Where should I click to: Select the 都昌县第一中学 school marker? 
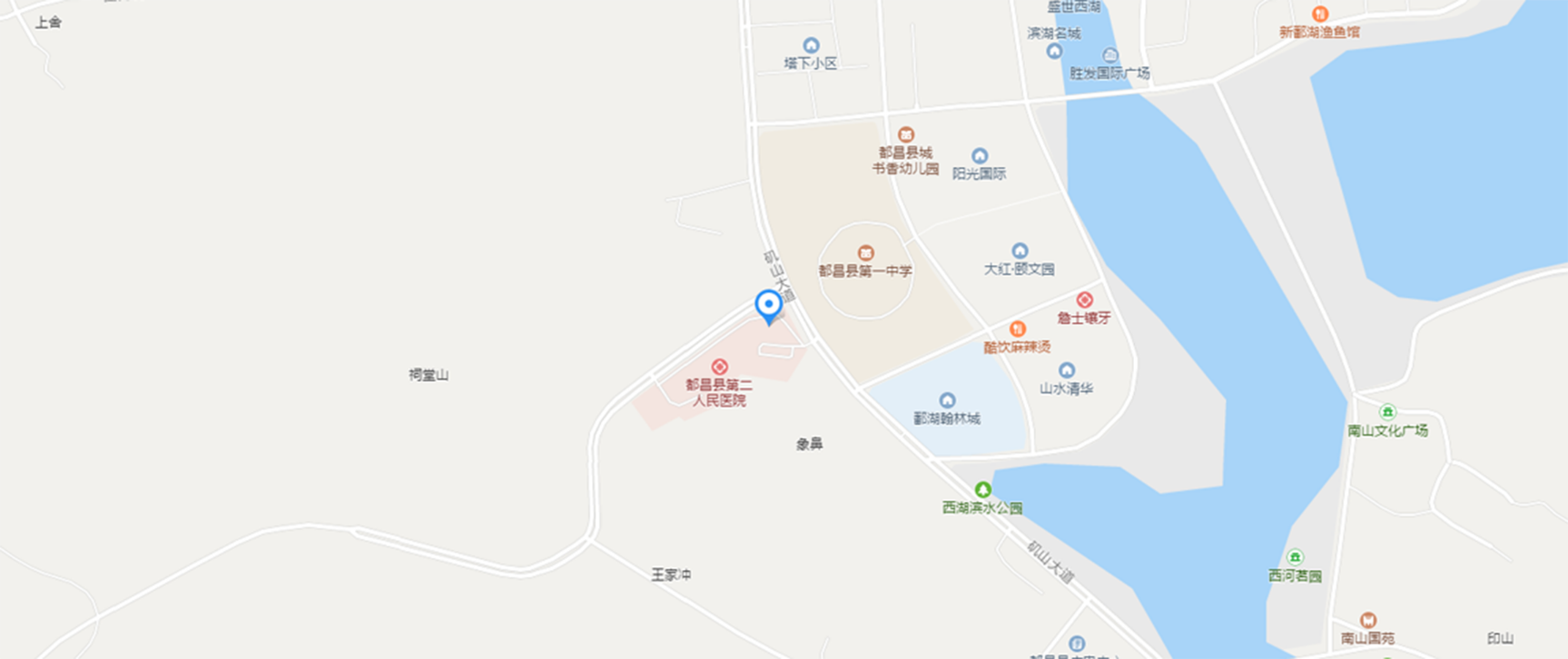pyautogui.click(x=865, y=253)
